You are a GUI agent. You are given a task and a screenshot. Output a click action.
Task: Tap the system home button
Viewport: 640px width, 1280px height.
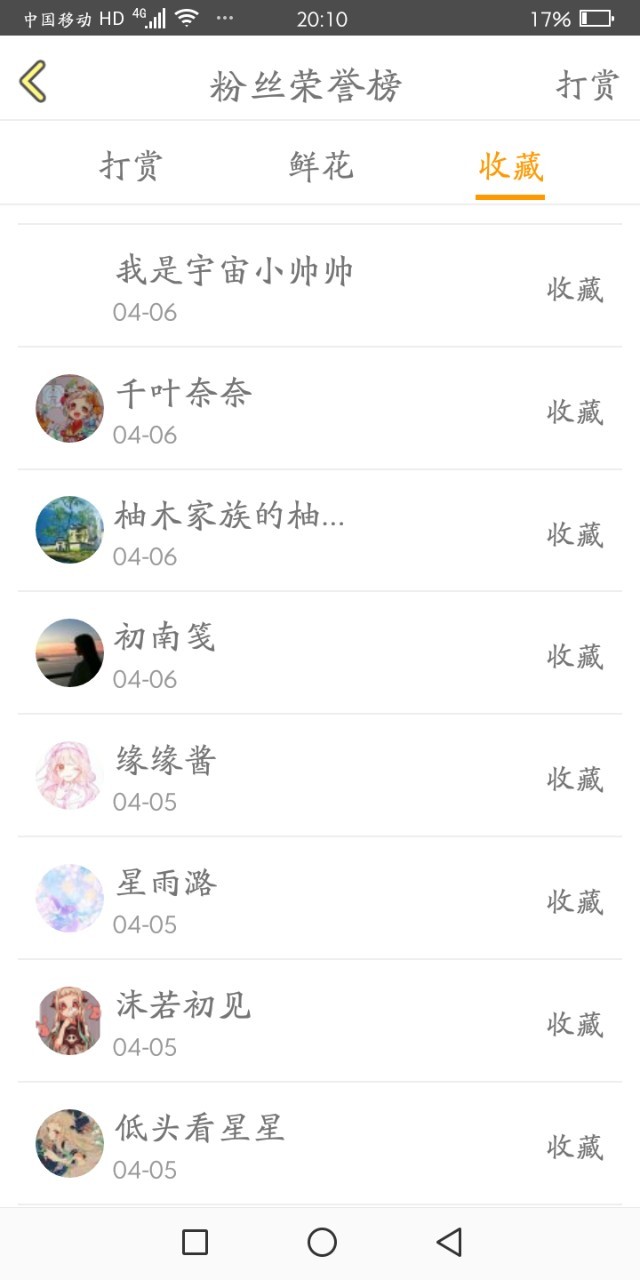pos(321,1242)
